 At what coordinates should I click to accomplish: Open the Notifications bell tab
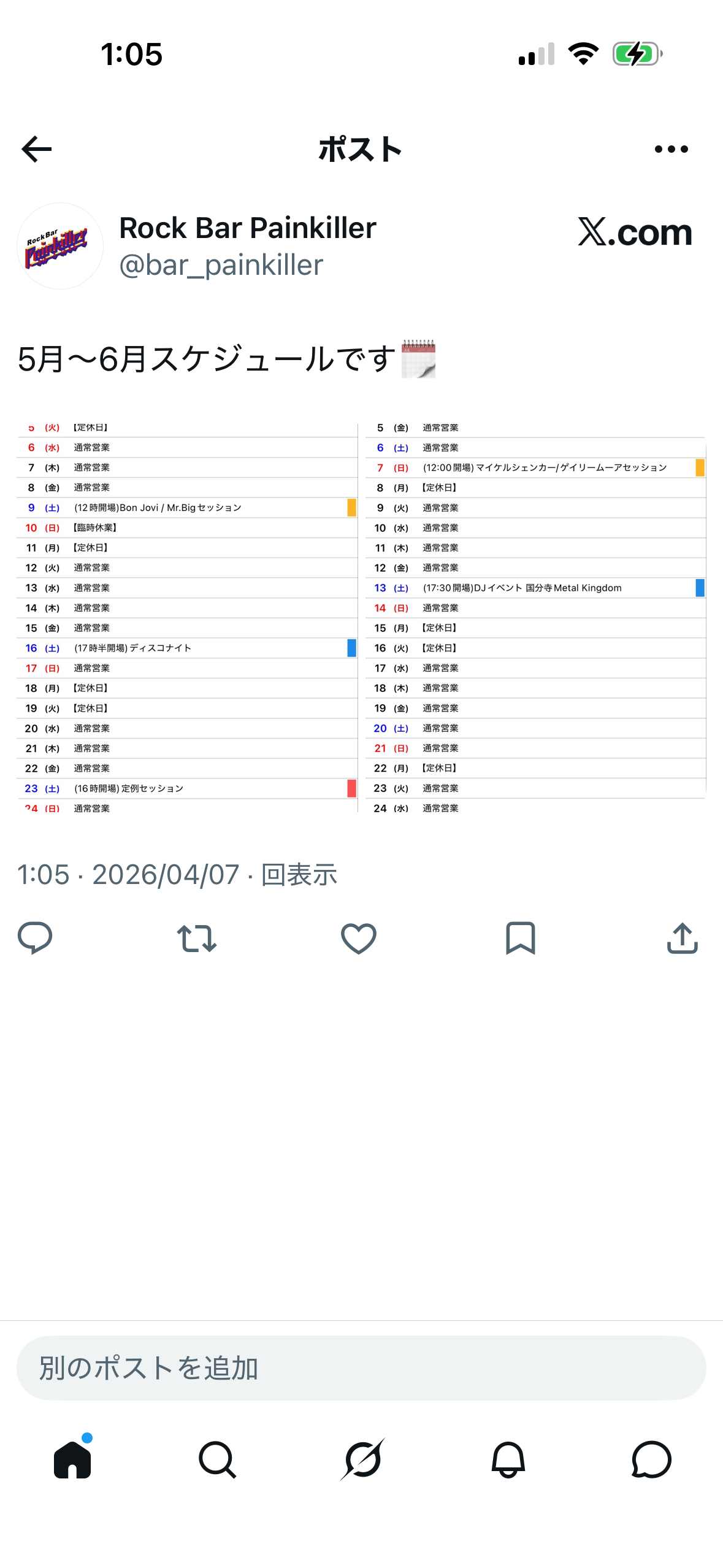[508, 1459]
